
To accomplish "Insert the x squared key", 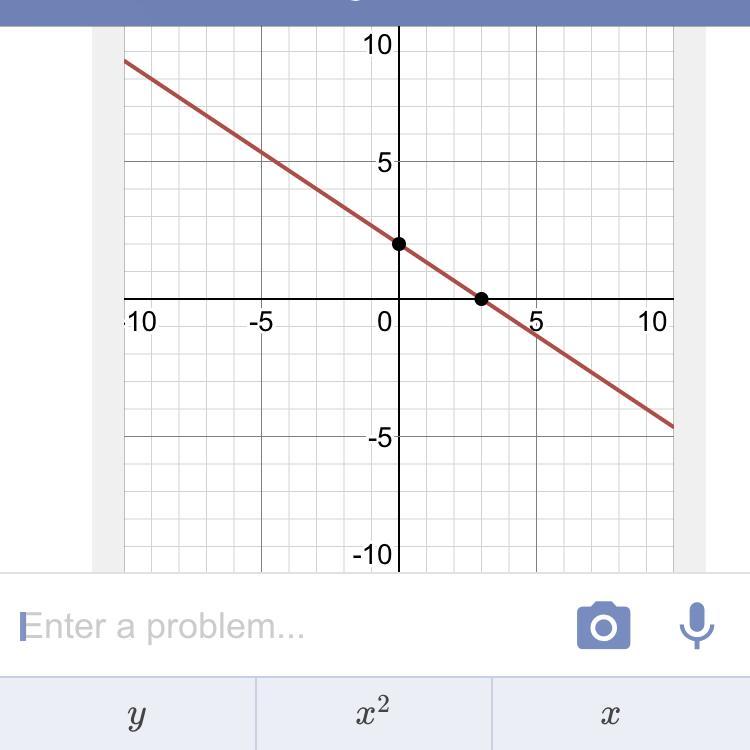I will 374,715.
